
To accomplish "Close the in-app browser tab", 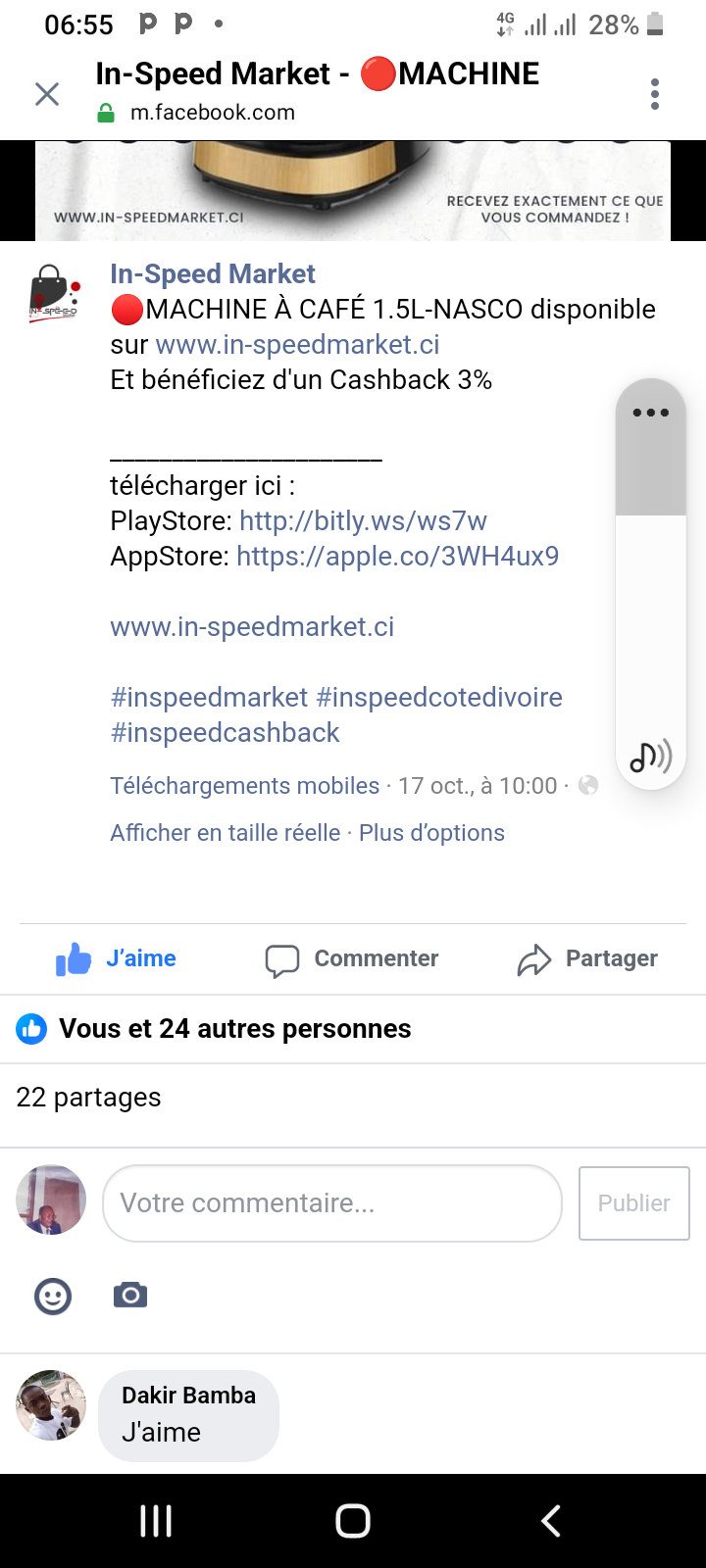I will (x=47, y=94).
